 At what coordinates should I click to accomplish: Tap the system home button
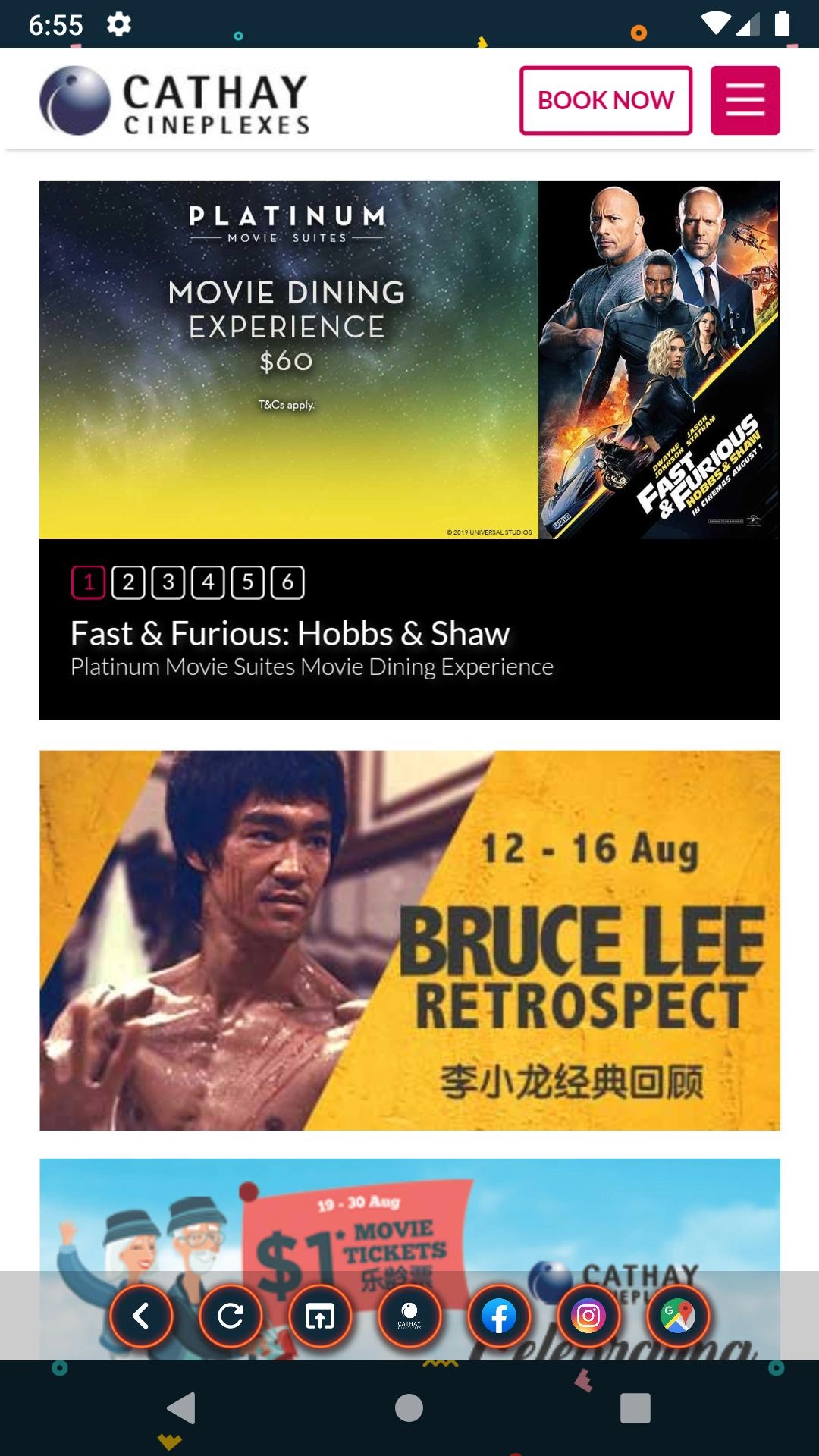409,1408
